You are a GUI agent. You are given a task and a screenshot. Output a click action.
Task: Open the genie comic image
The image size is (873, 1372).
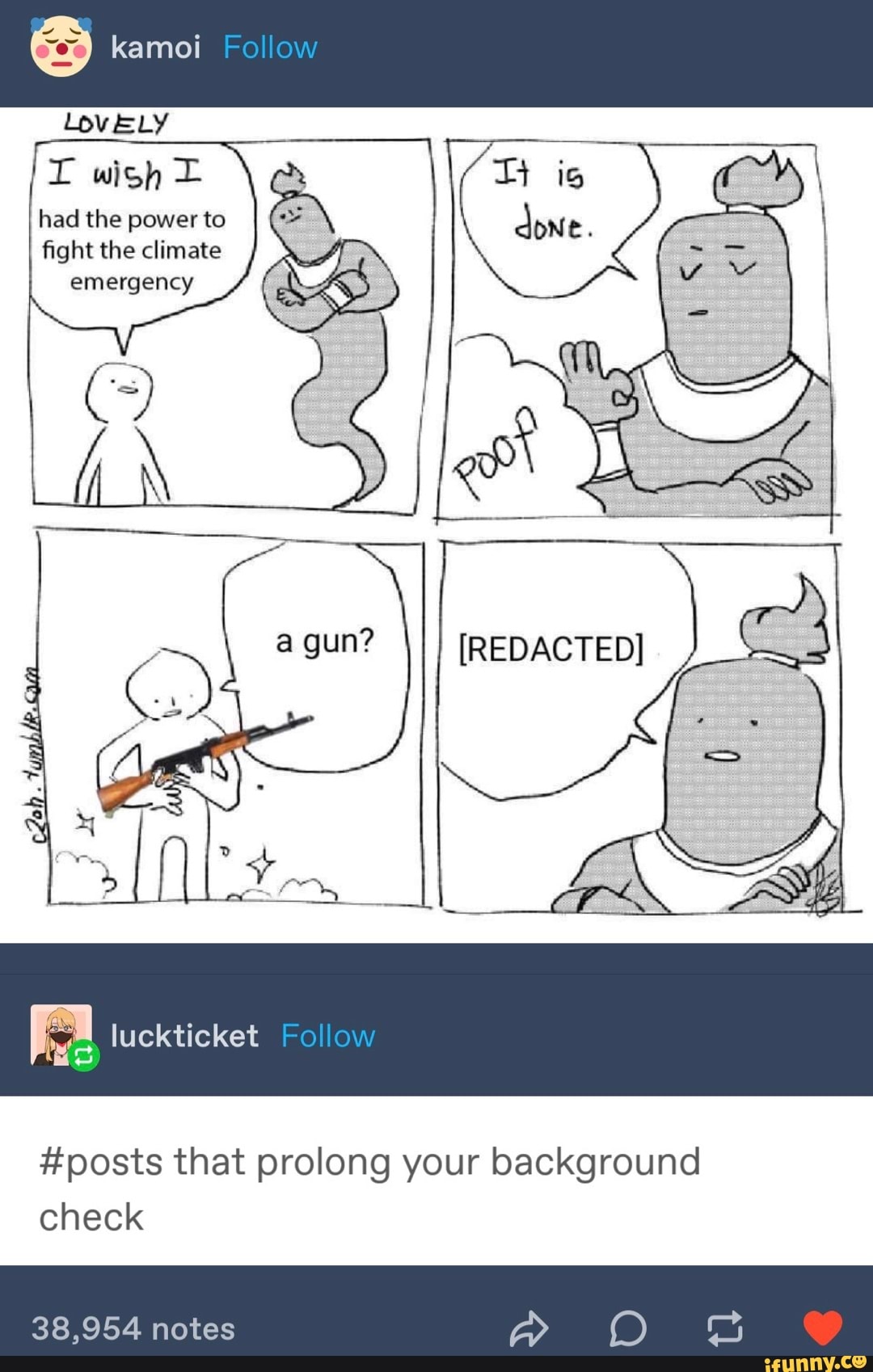[x=436, y=525]
